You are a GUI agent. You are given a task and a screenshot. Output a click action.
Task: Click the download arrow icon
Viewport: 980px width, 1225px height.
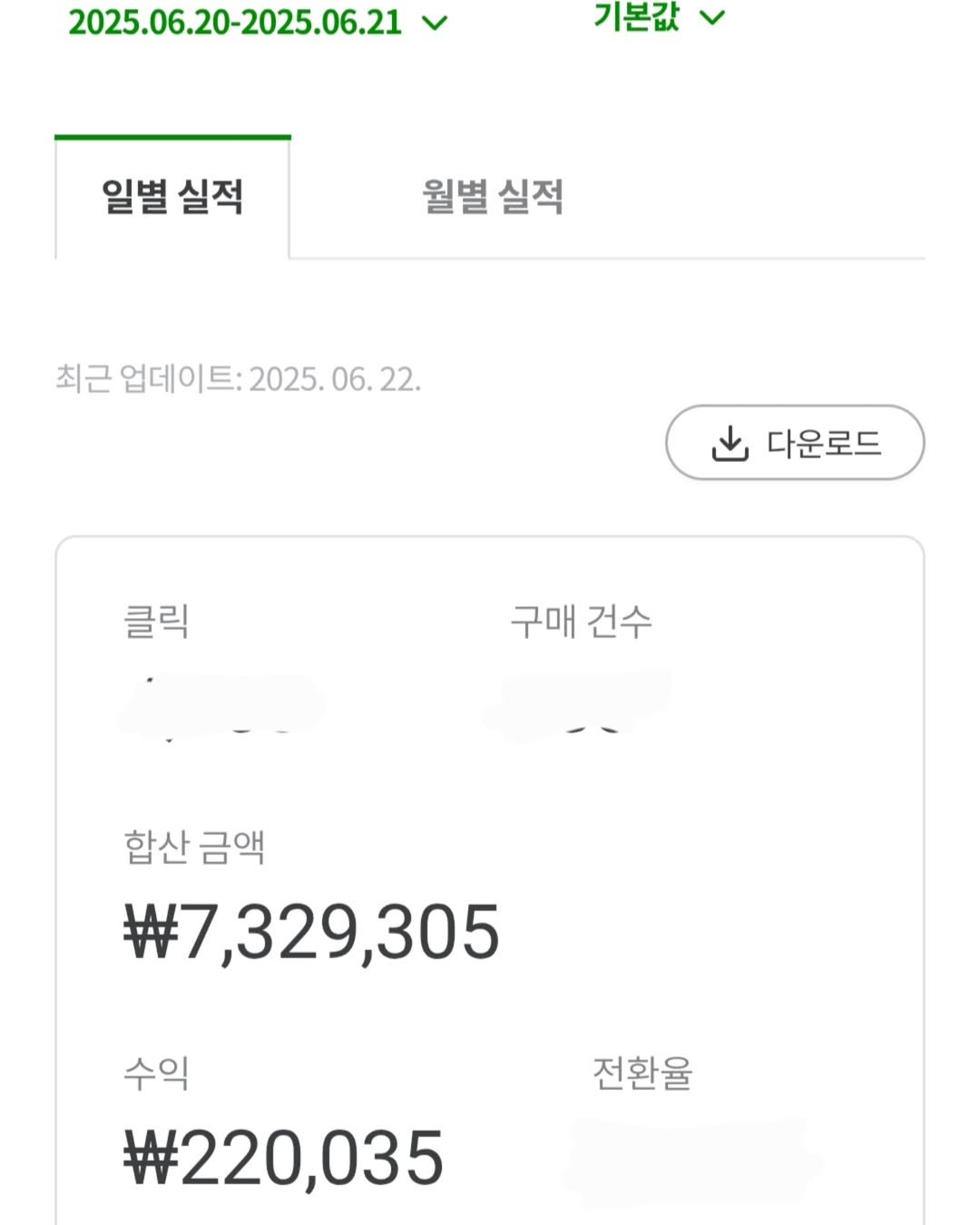(731, 443)
